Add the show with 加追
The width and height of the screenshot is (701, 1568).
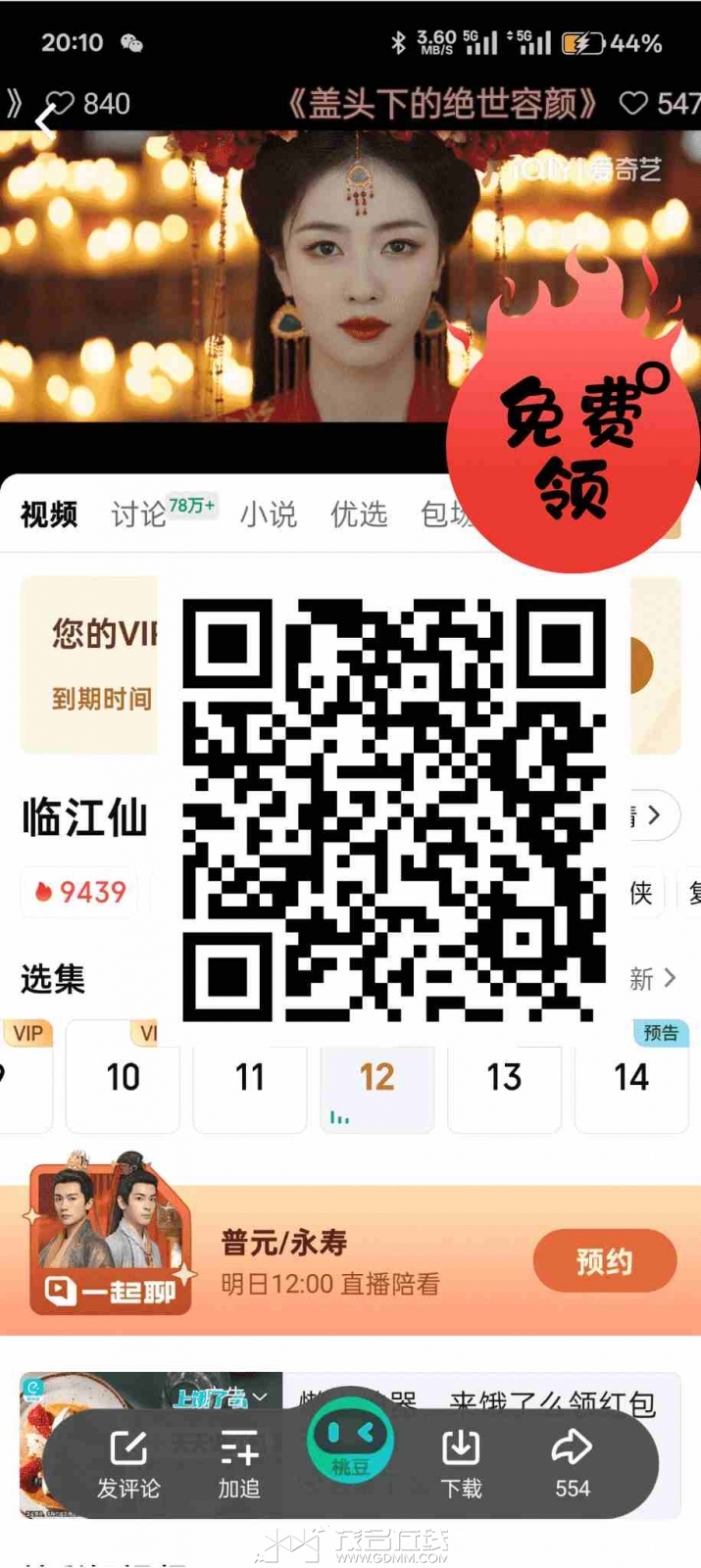(x=239, y=1465)
